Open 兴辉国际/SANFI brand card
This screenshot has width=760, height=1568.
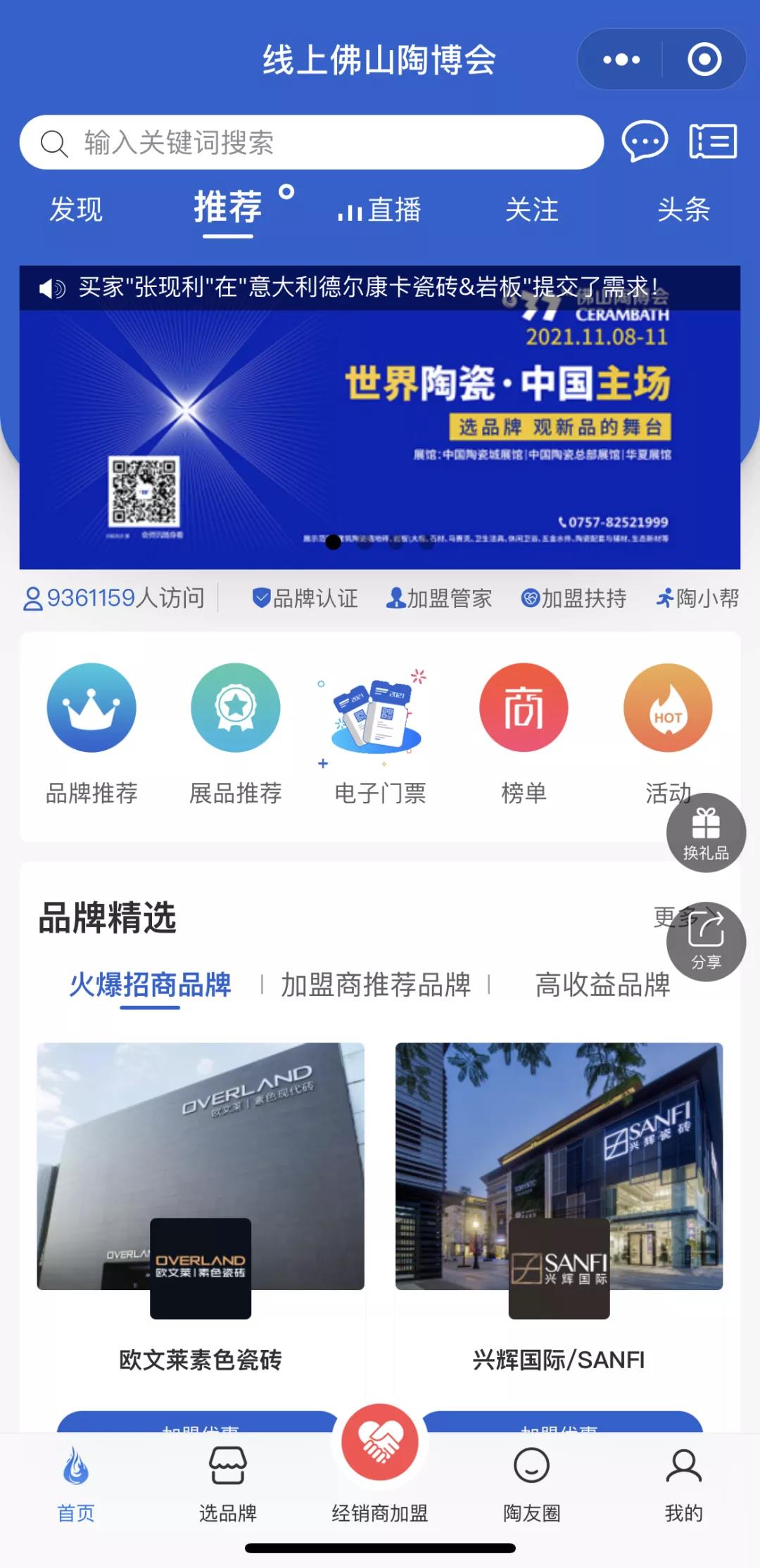tap(559, 1196)
